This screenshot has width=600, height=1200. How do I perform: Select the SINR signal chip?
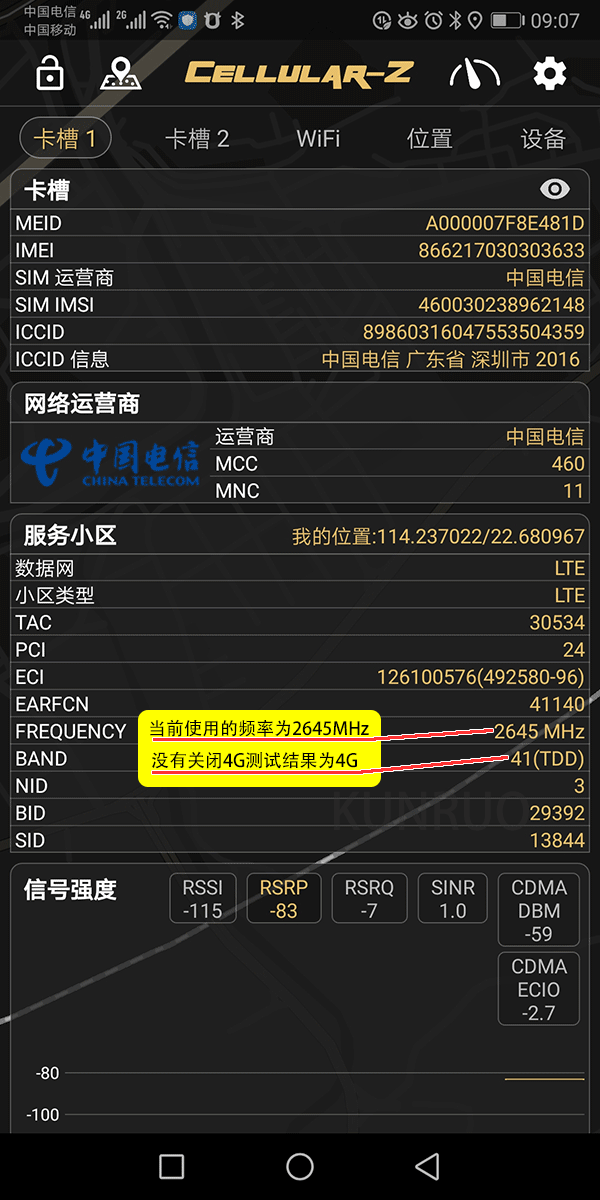[453, 898]
